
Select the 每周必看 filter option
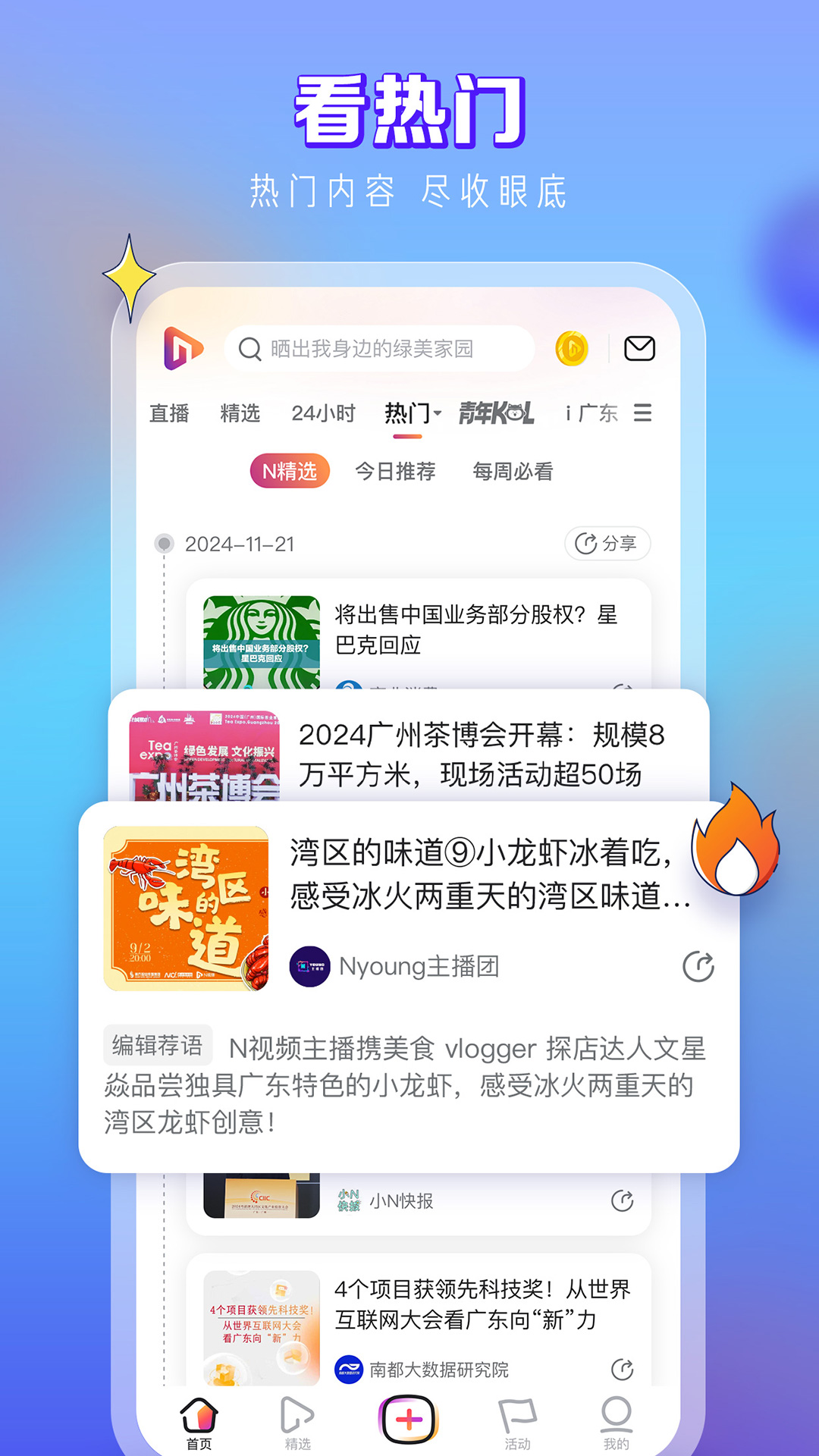pos(513,470)
